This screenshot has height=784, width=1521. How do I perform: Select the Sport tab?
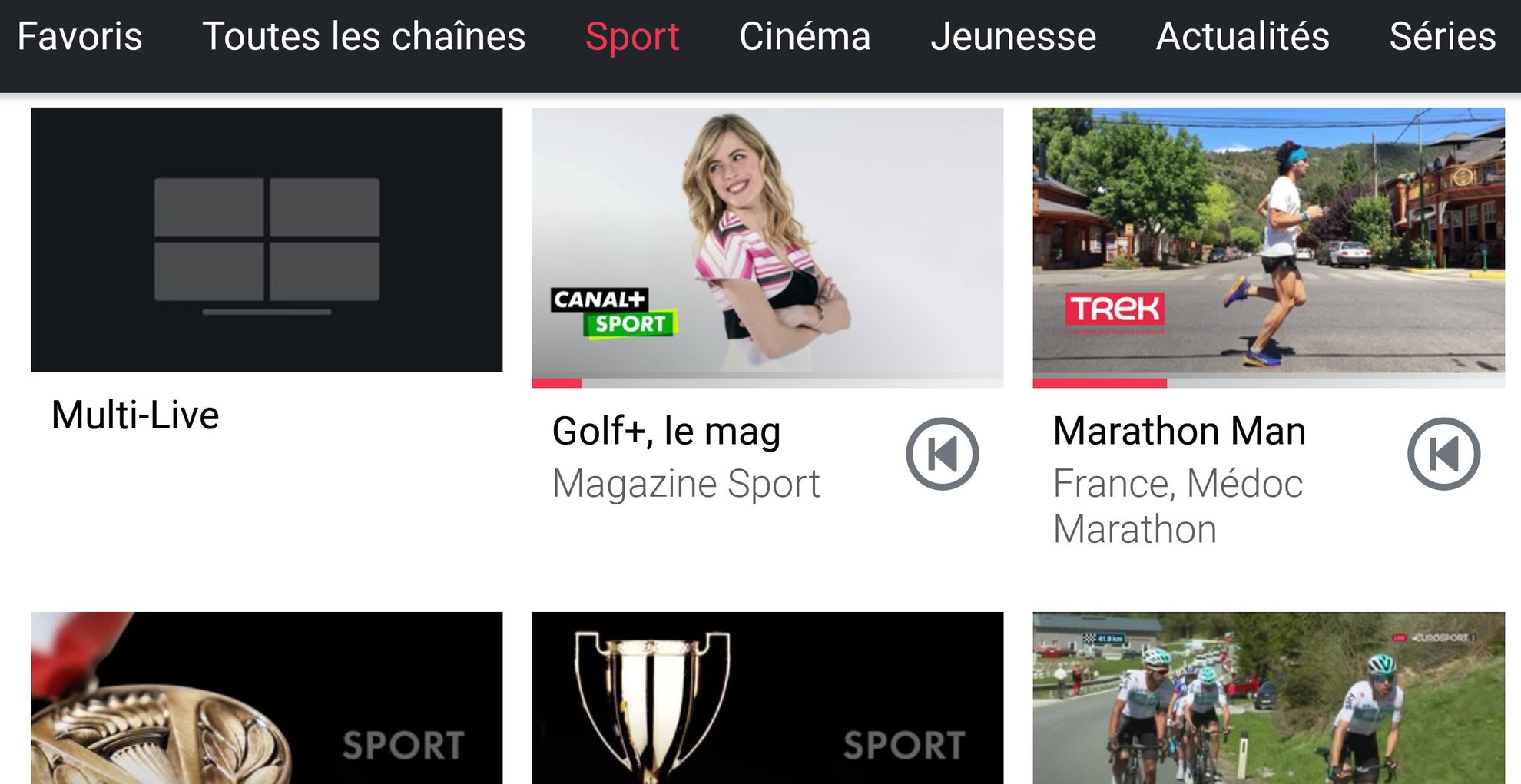pyautogui.click(x=632, y=37)
